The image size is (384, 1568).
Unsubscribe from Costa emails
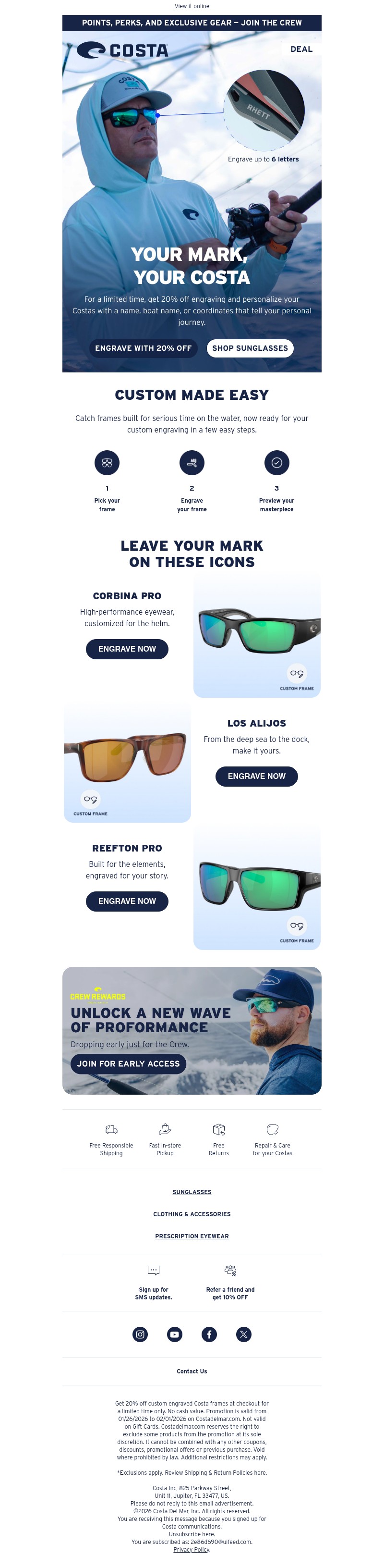pyautogui.click(x=192, y=1534)
